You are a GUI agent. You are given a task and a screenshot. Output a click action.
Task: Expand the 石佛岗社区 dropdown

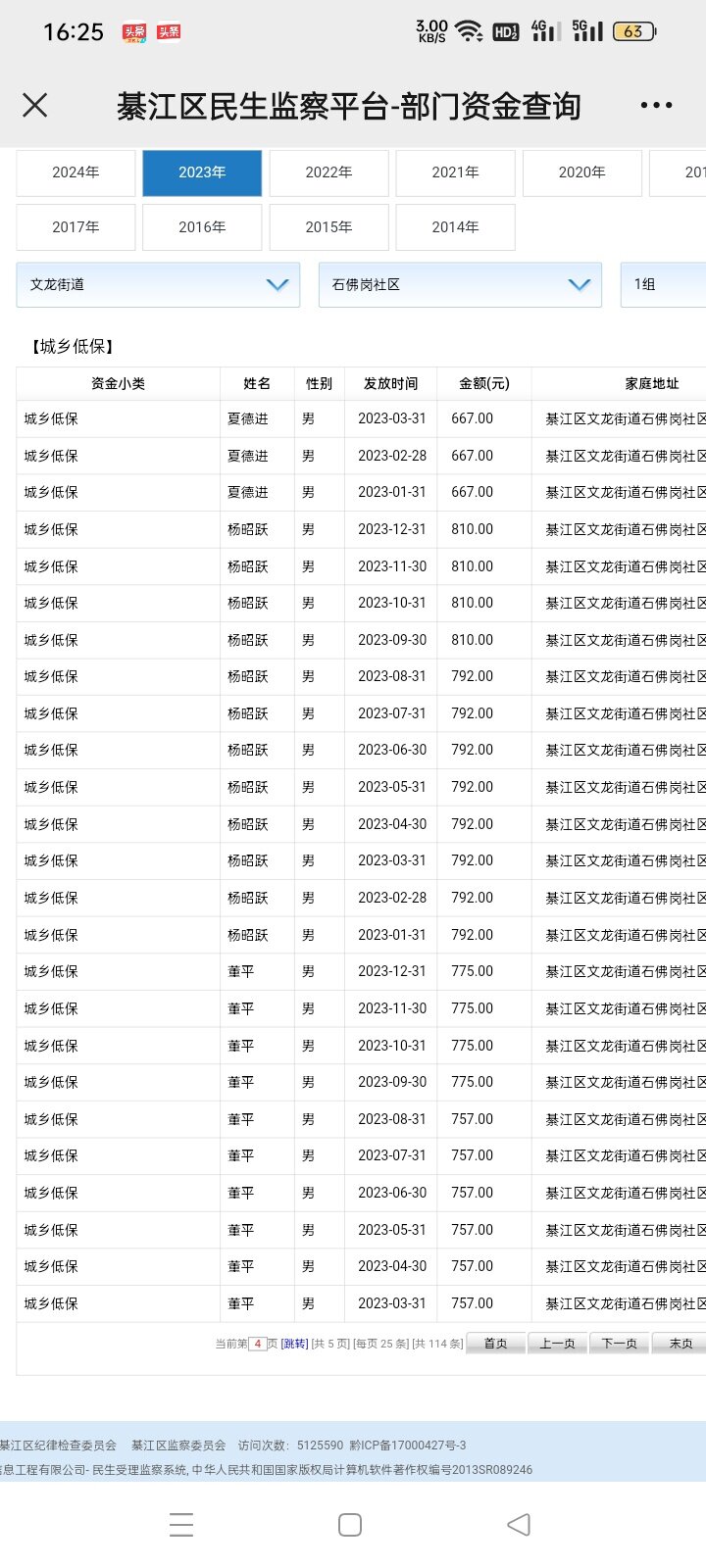[460, 284]
